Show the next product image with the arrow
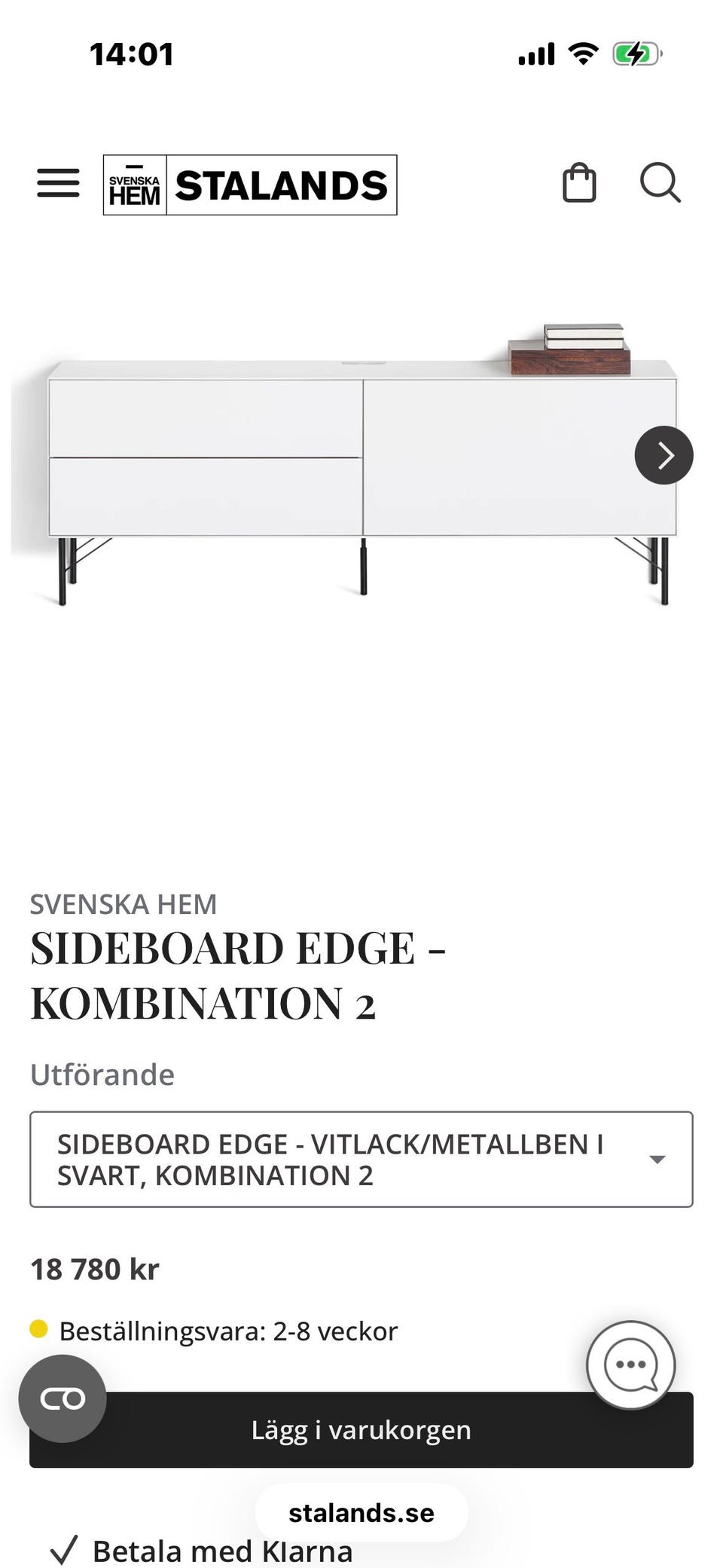 pos(664,455)
